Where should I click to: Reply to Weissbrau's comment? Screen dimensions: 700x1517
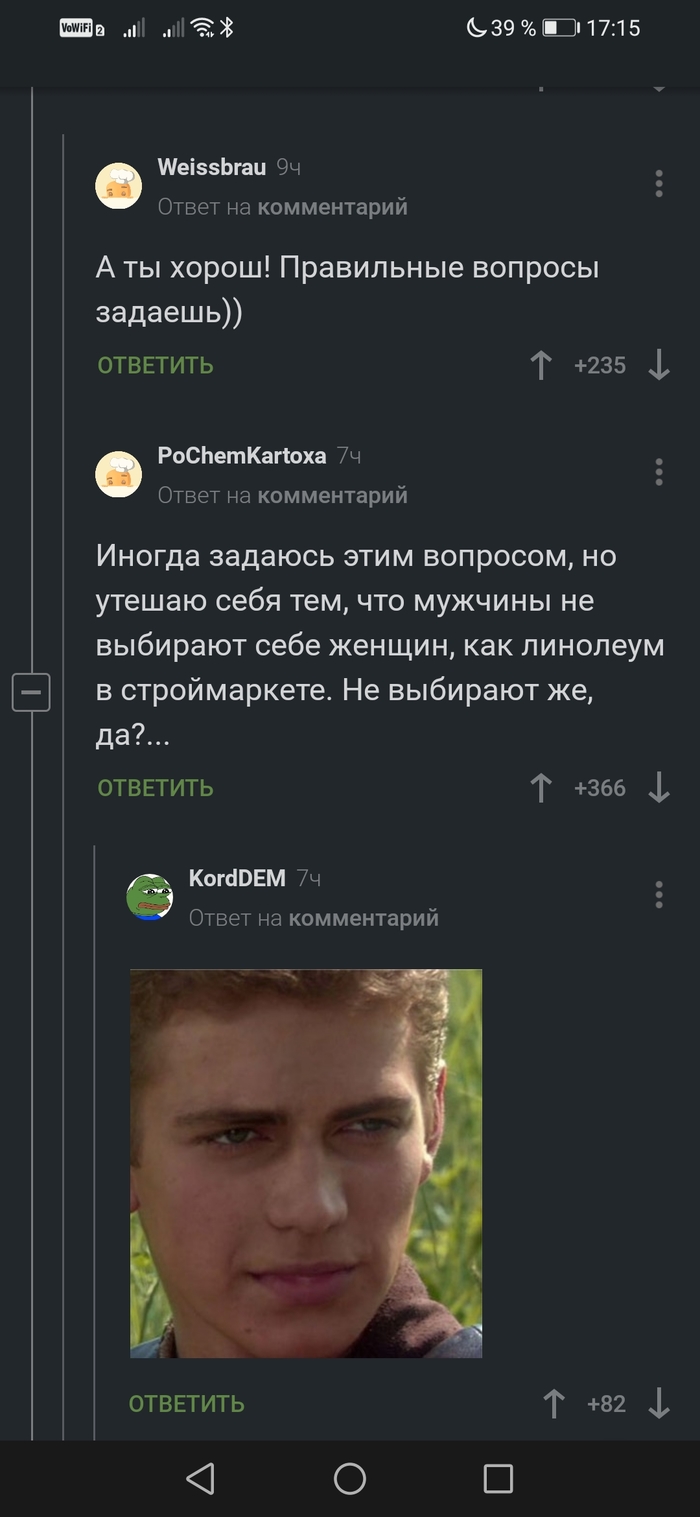coord(155,365)
